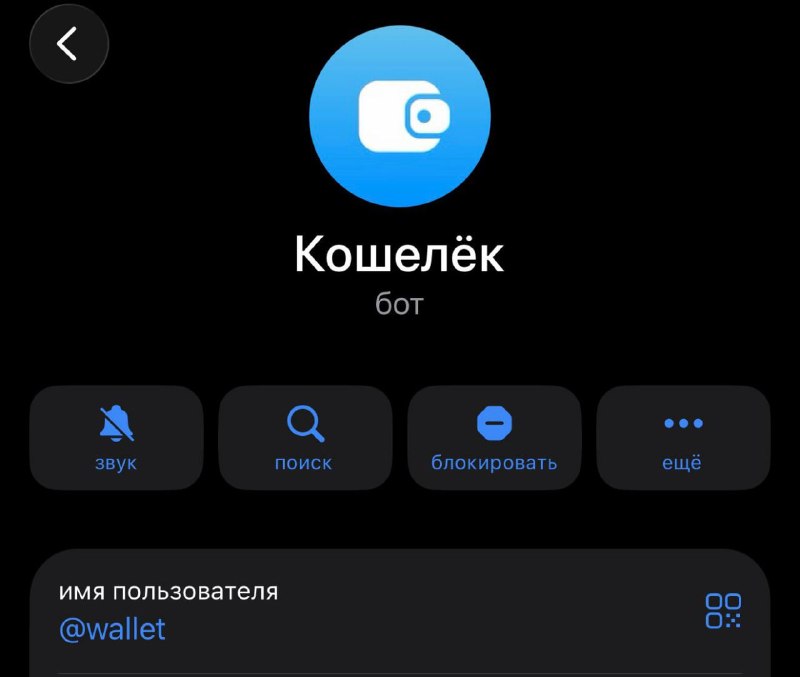800x677 pixels.
Task: Block the bot via блокировать
Action: click(494, 438)
